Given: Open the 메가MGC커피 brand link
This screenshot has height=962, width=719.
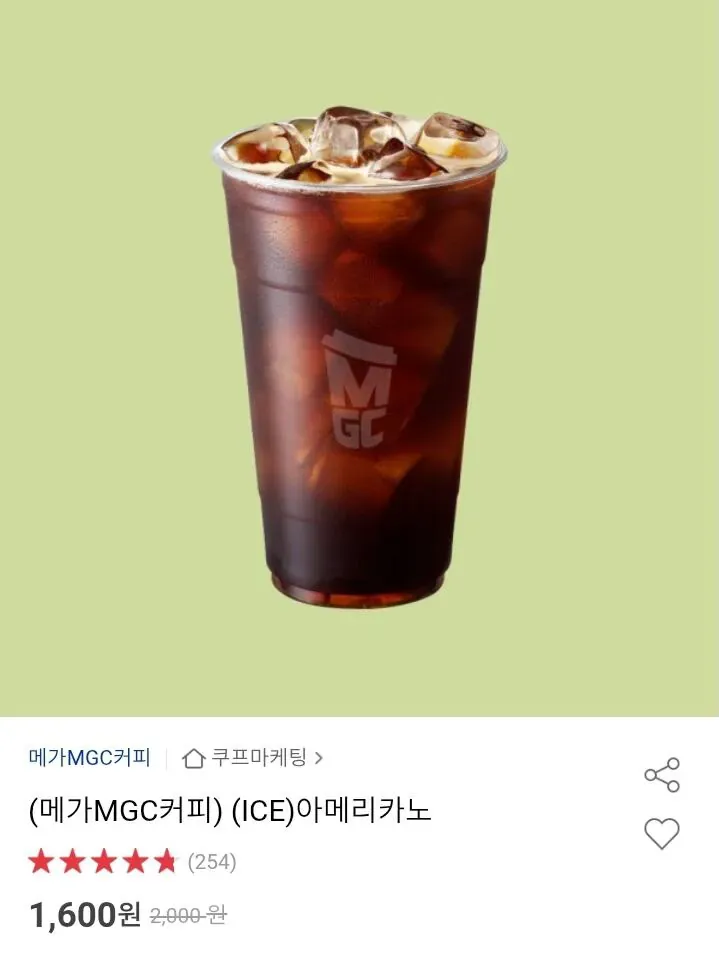Looking at the screenshot, I should [90, 758].
